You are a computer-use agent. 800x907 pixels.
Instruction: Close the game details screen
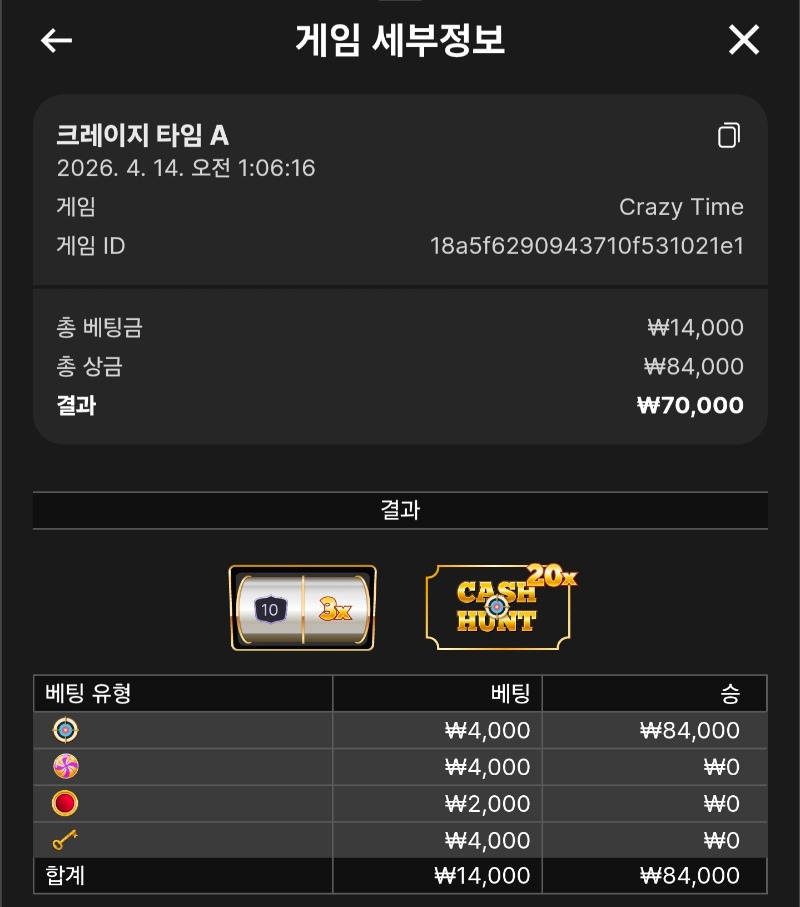[744, 40]
